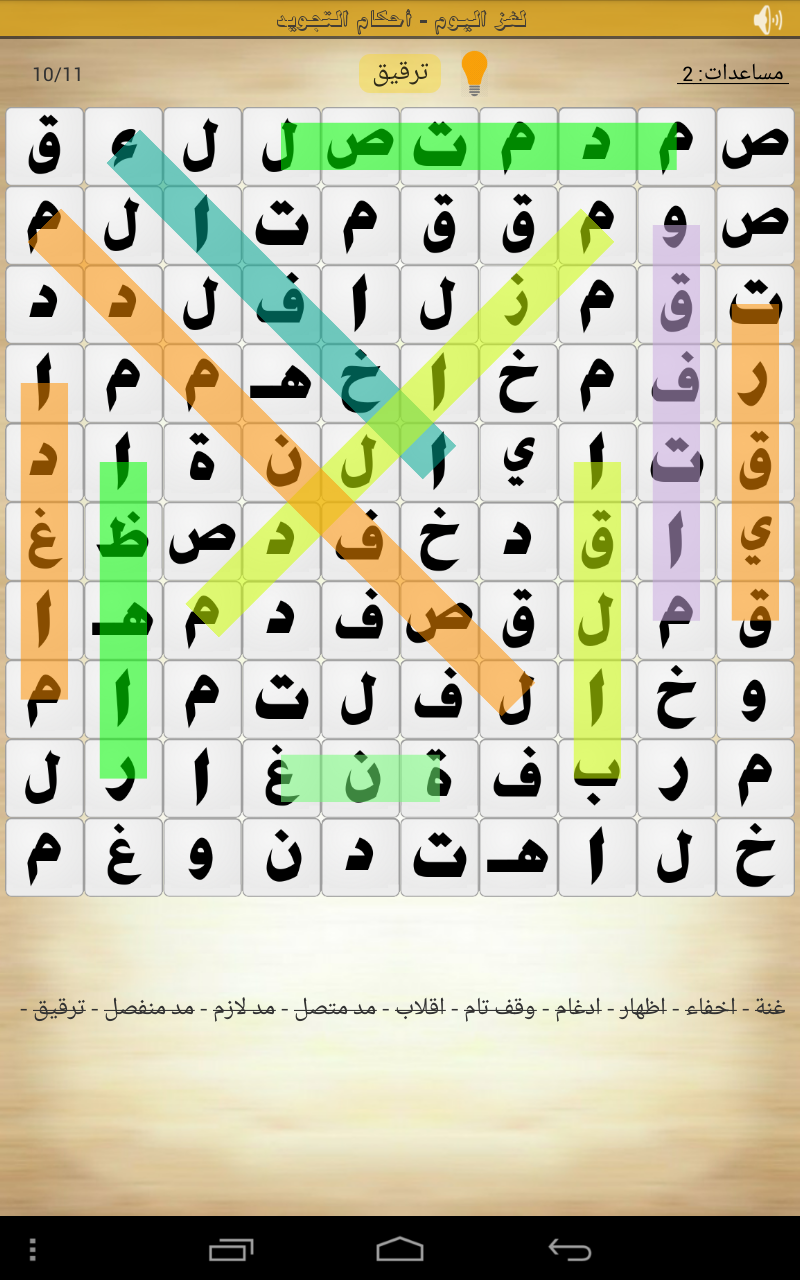Open the three-dot system menu
Image resolution: width=800 pixels, height=1280 pixels.
33,1249
